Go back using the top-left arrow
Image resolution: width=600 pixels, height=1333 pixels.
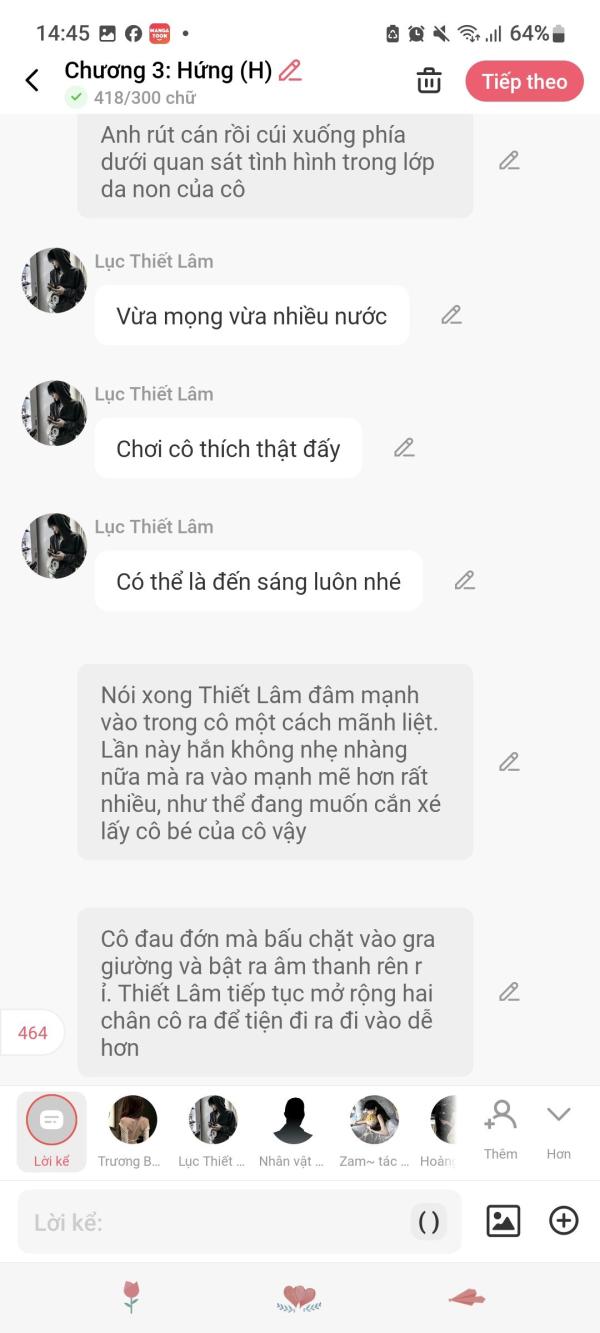[x=32, y=81]
